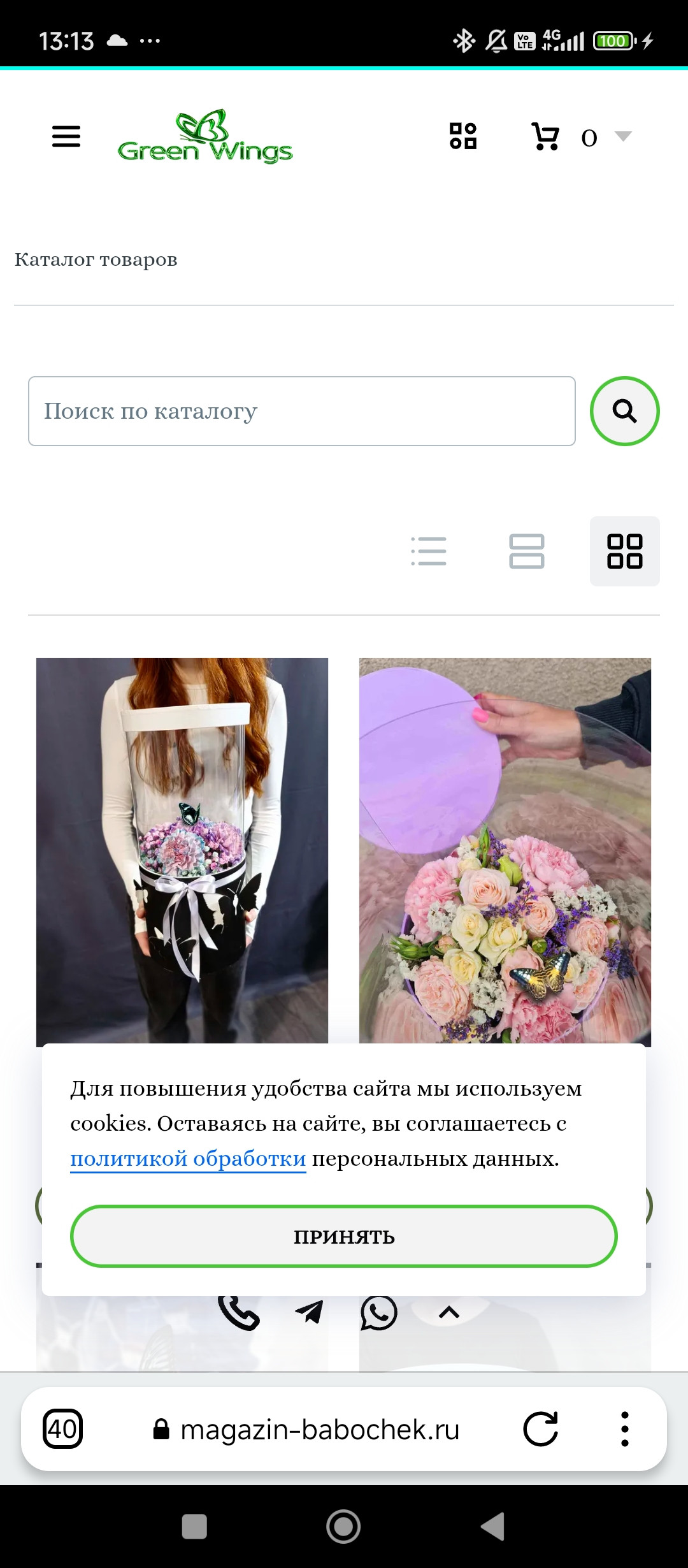The height and width of the screenshot is (1568, 688).
Task: Open the browser three-dot menu
Action: (624, 1429)
